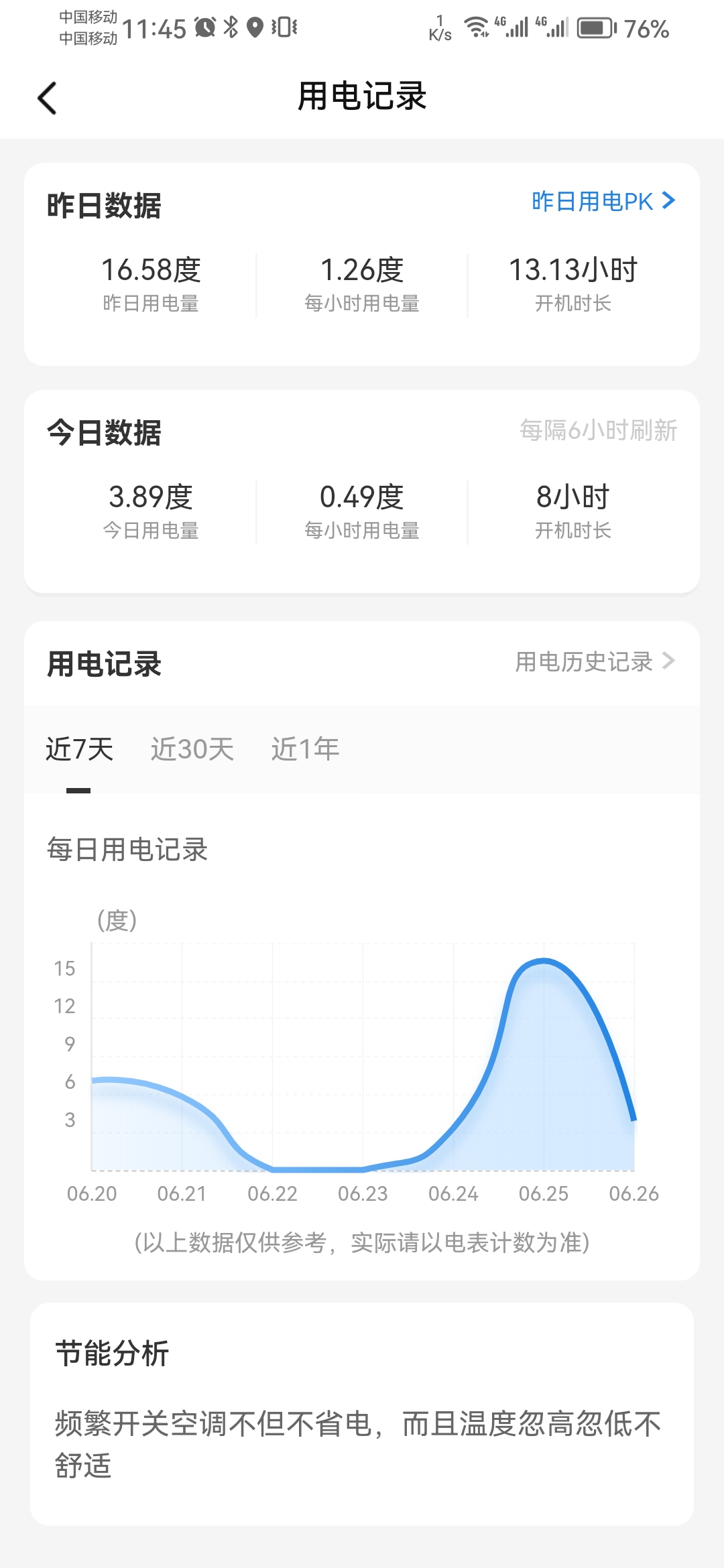Open 用电历史记录 page
The image size is (724, 1568).
click(594, 662)
